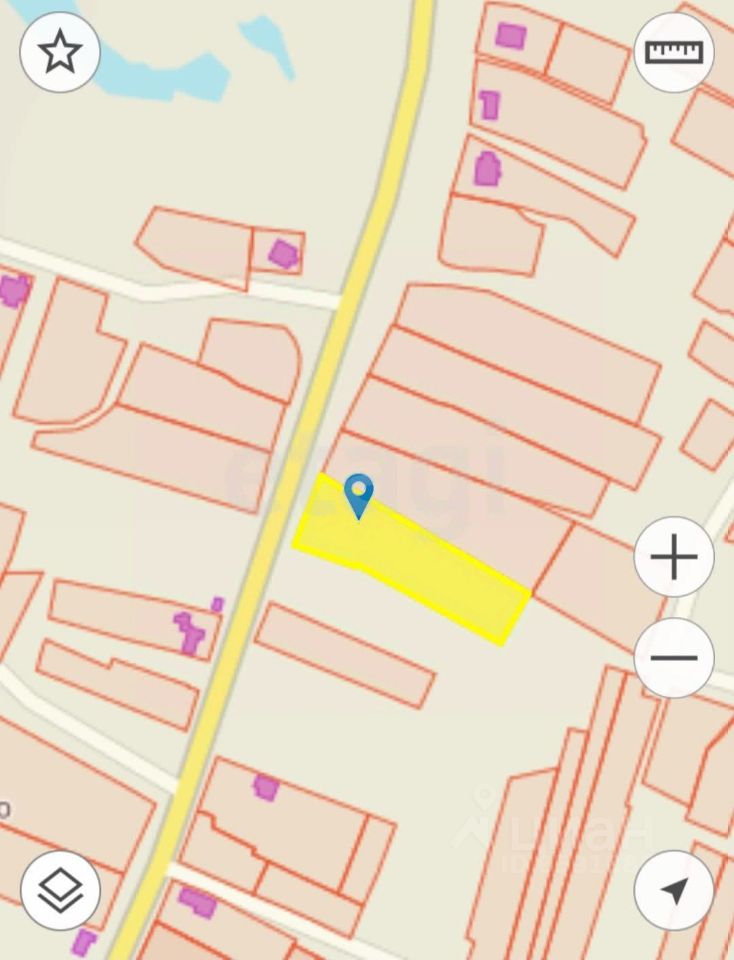Open the map layers selector
The height and width of the screenshot is (960, 734).
[x=60, y=889]
